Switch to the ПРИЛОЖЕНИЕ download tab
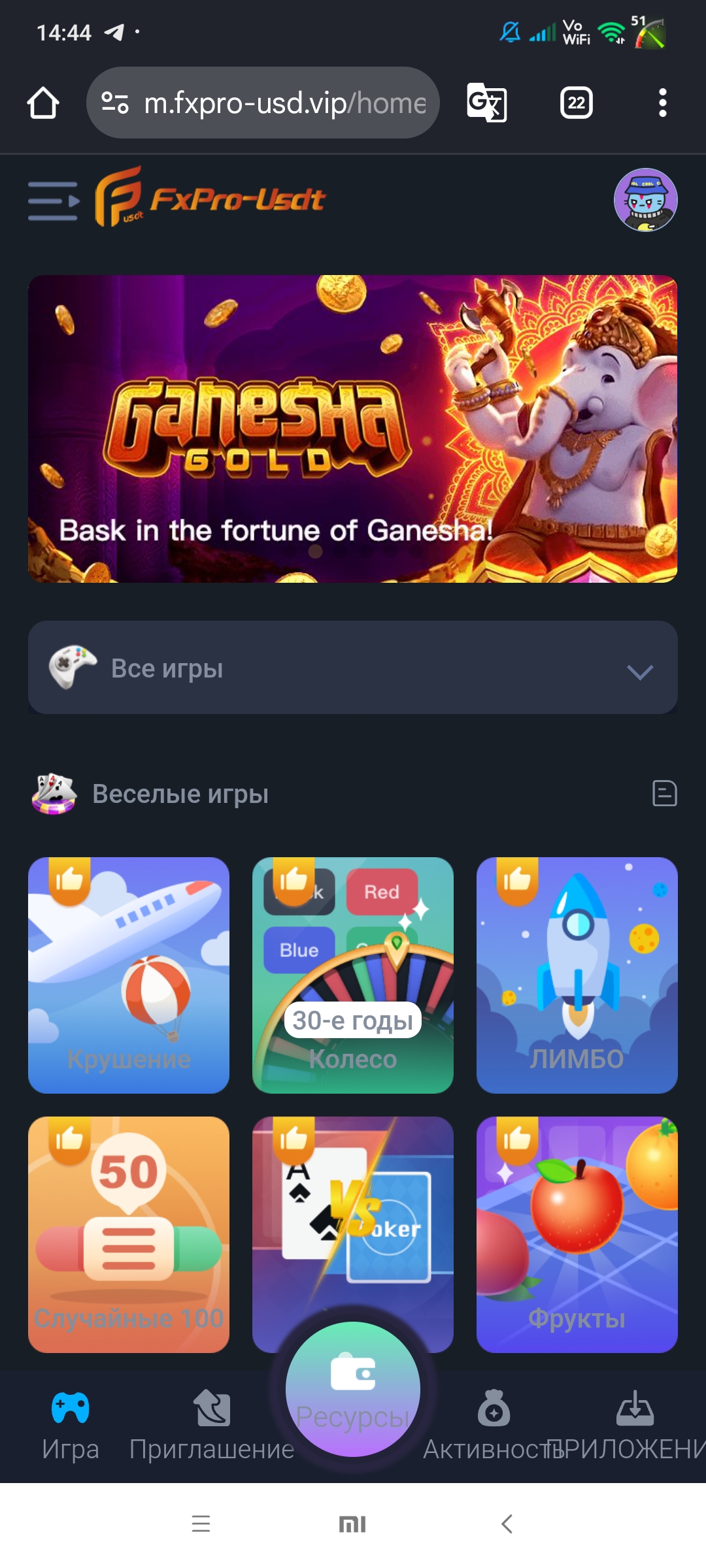Image resolution: width=706 pixels, height=1568 pixels. (x=634, y=1426)
